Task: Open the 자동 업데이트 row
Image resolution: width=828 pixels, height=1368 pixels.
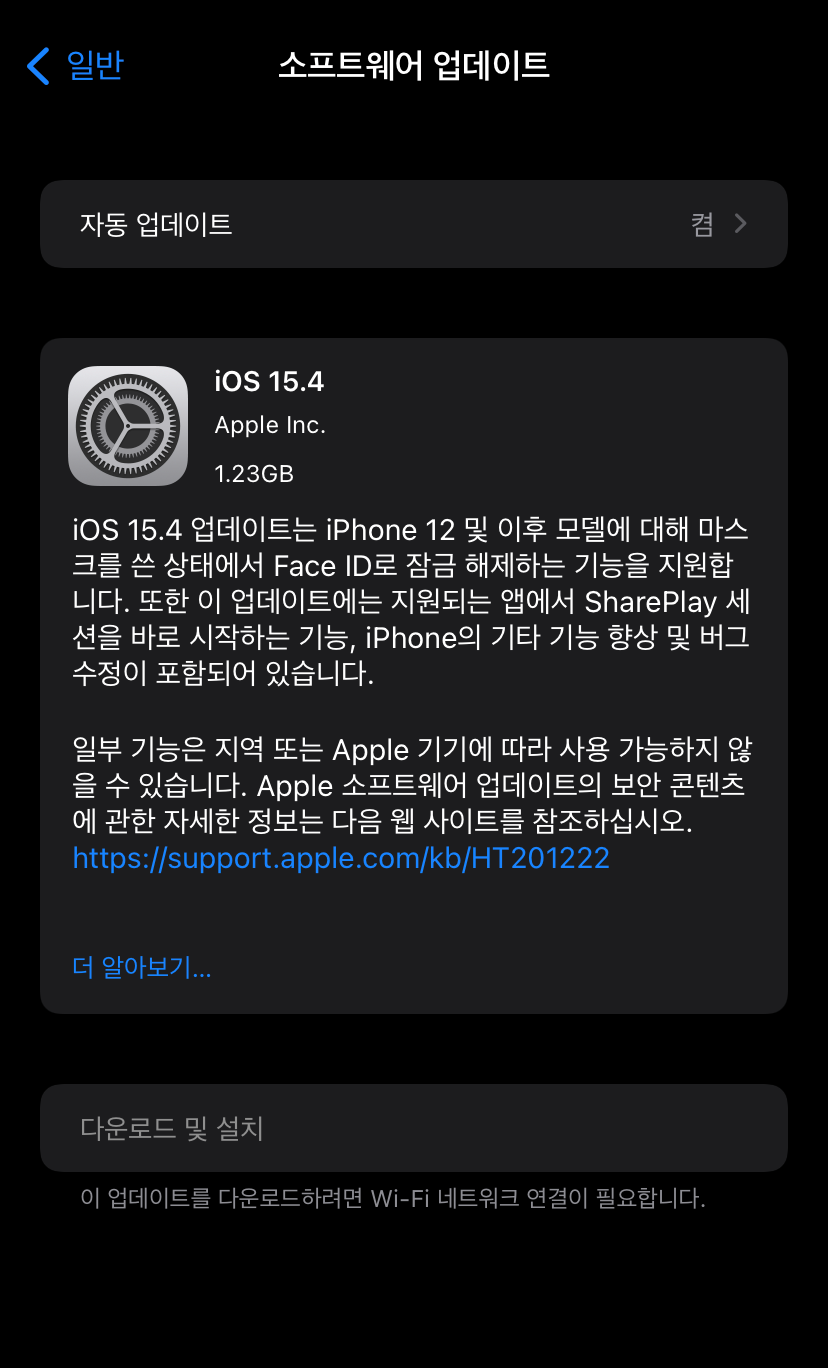Action: (x=413, y=224)
